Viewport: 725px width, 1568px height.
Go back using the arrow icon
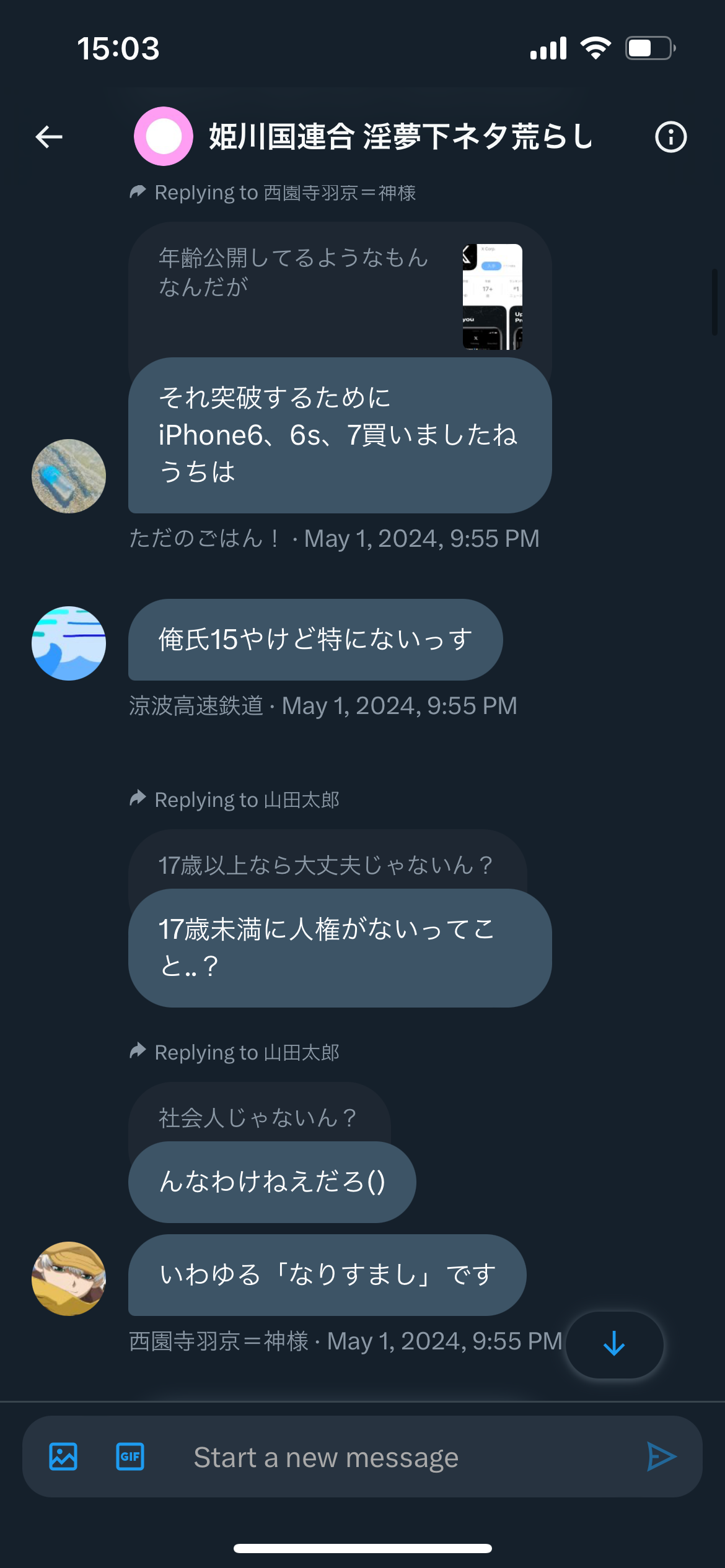click(49, 137)
